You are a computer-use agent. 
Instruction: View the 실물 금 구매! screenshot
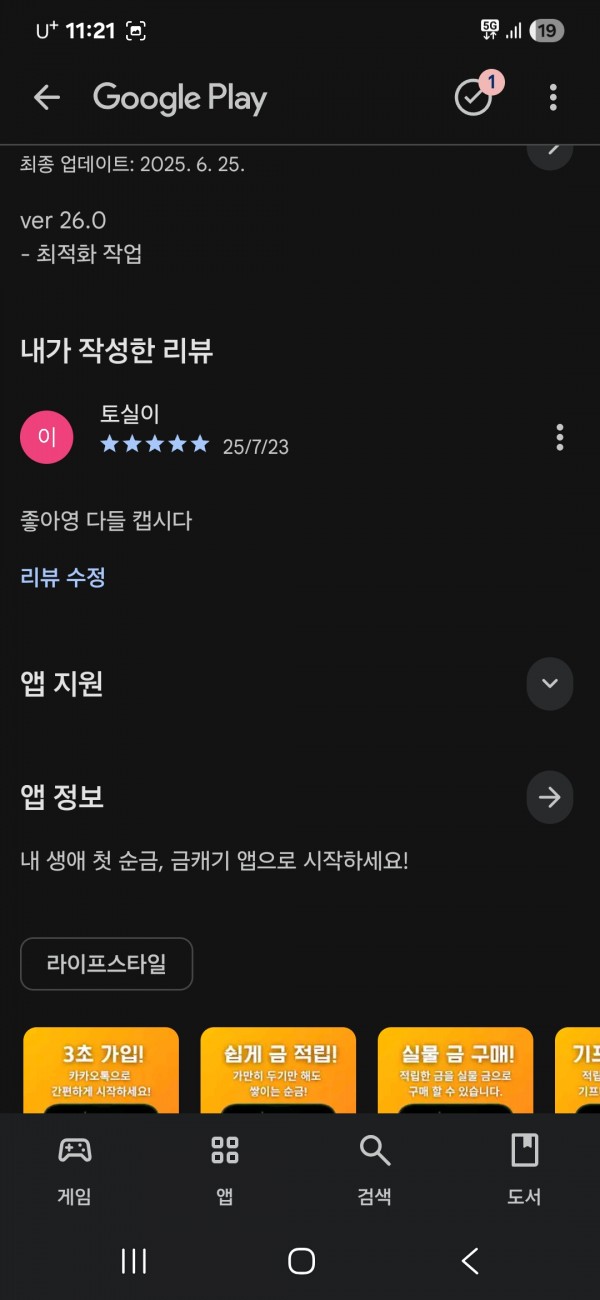pyautogui.click(x=455, y=1070)
